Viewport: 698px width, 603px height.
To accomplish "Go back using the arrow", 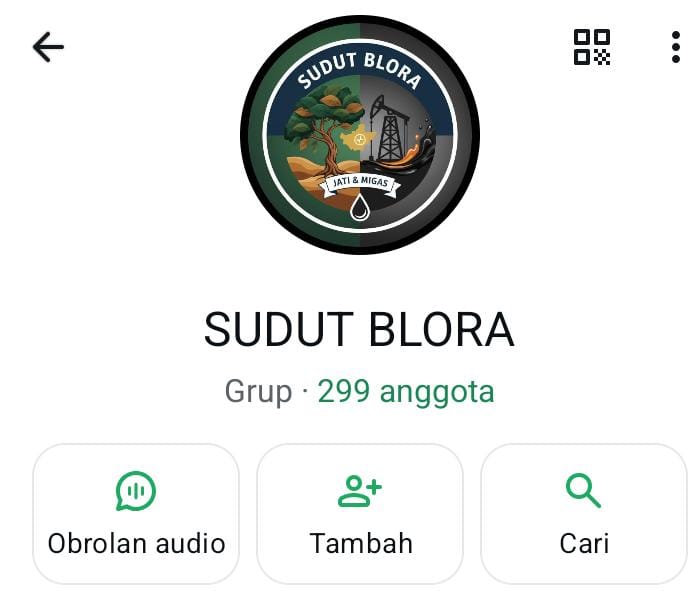I will [x=48, y=47].
